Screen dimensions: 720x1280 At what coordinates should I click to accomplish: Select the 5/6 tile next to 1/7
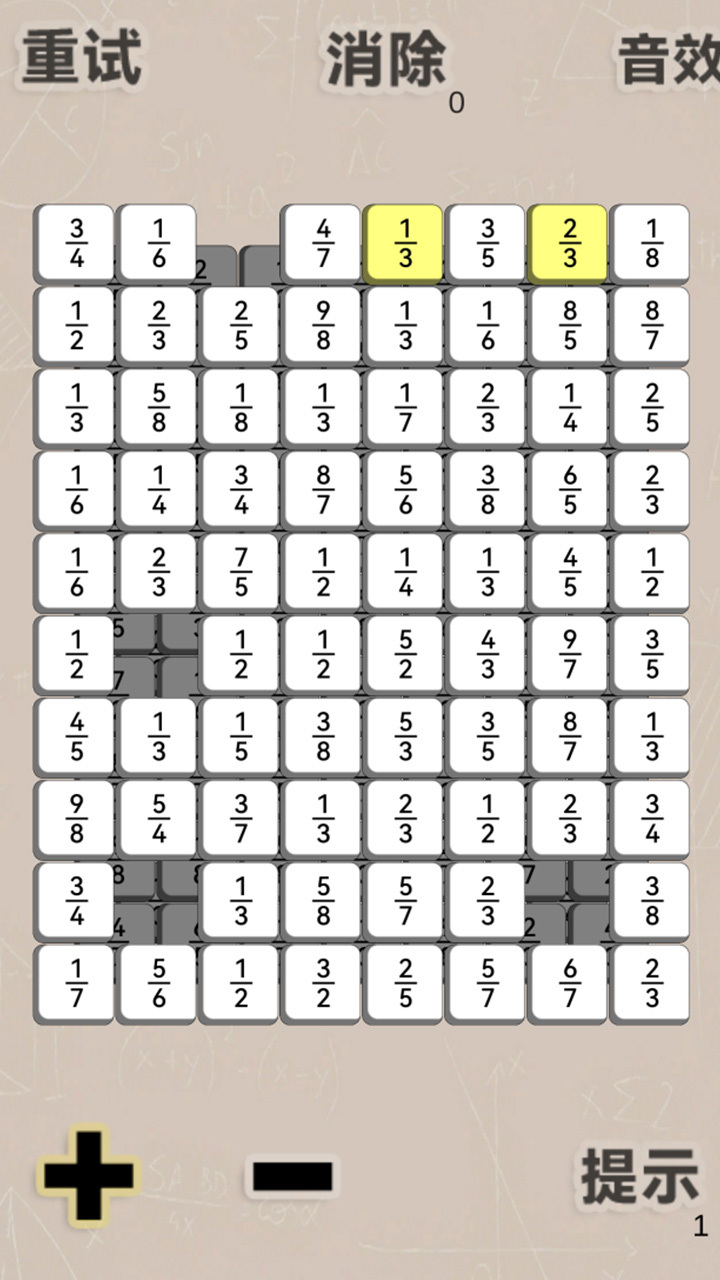156,985
